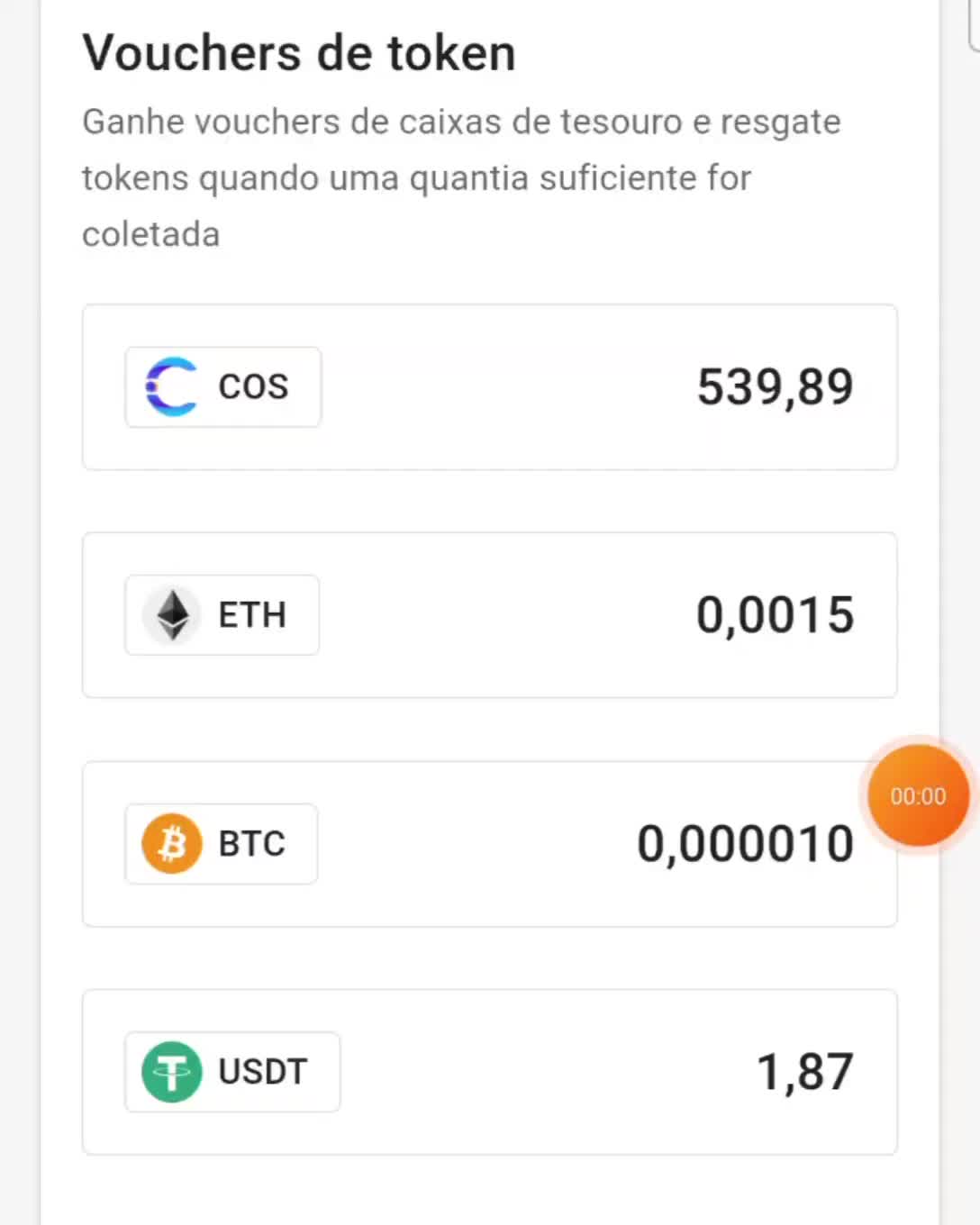The image size is (980, 1225).
Task: Click the Vouchers de token title
Action: [299, 51]
